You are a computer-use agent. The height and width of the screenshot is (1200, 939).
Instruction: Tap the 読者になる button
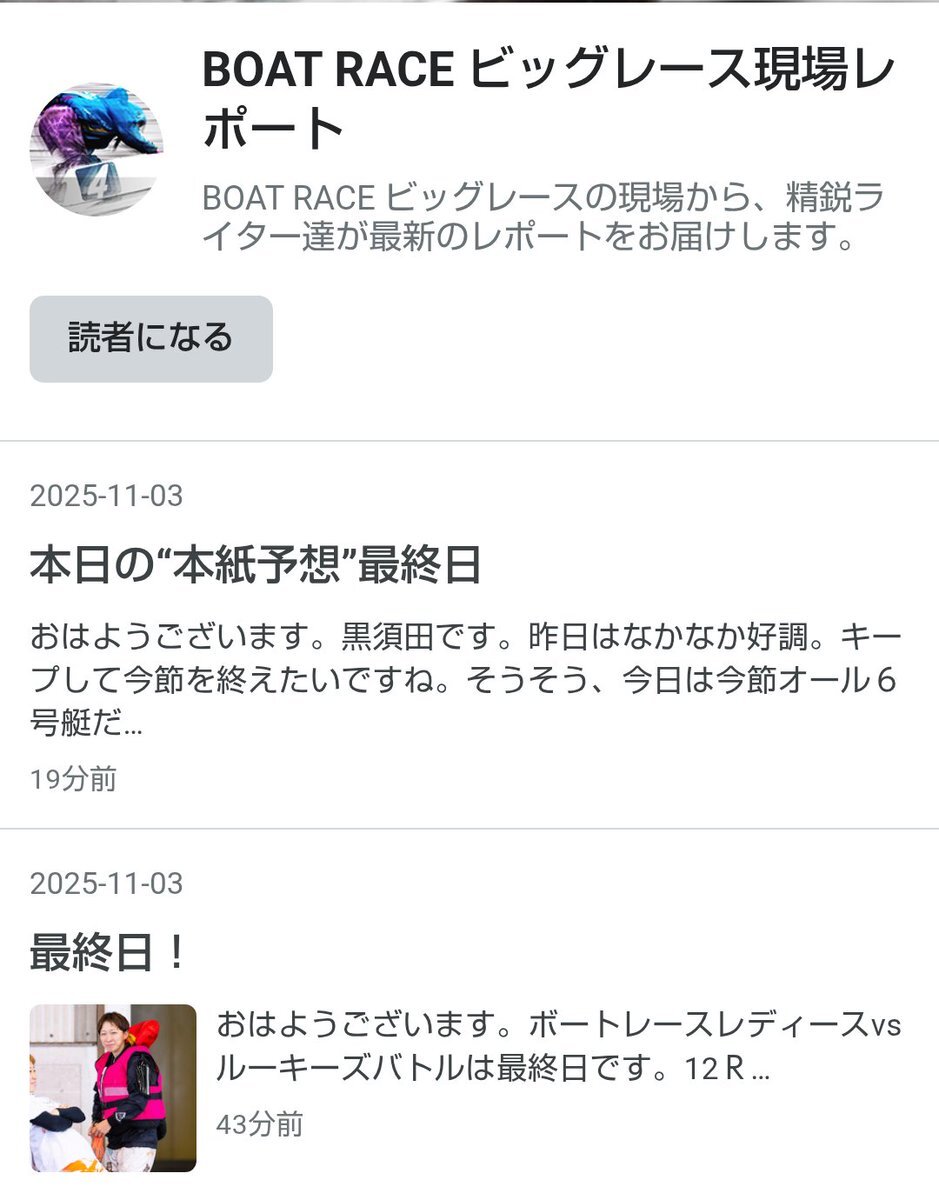click(151, 339)
